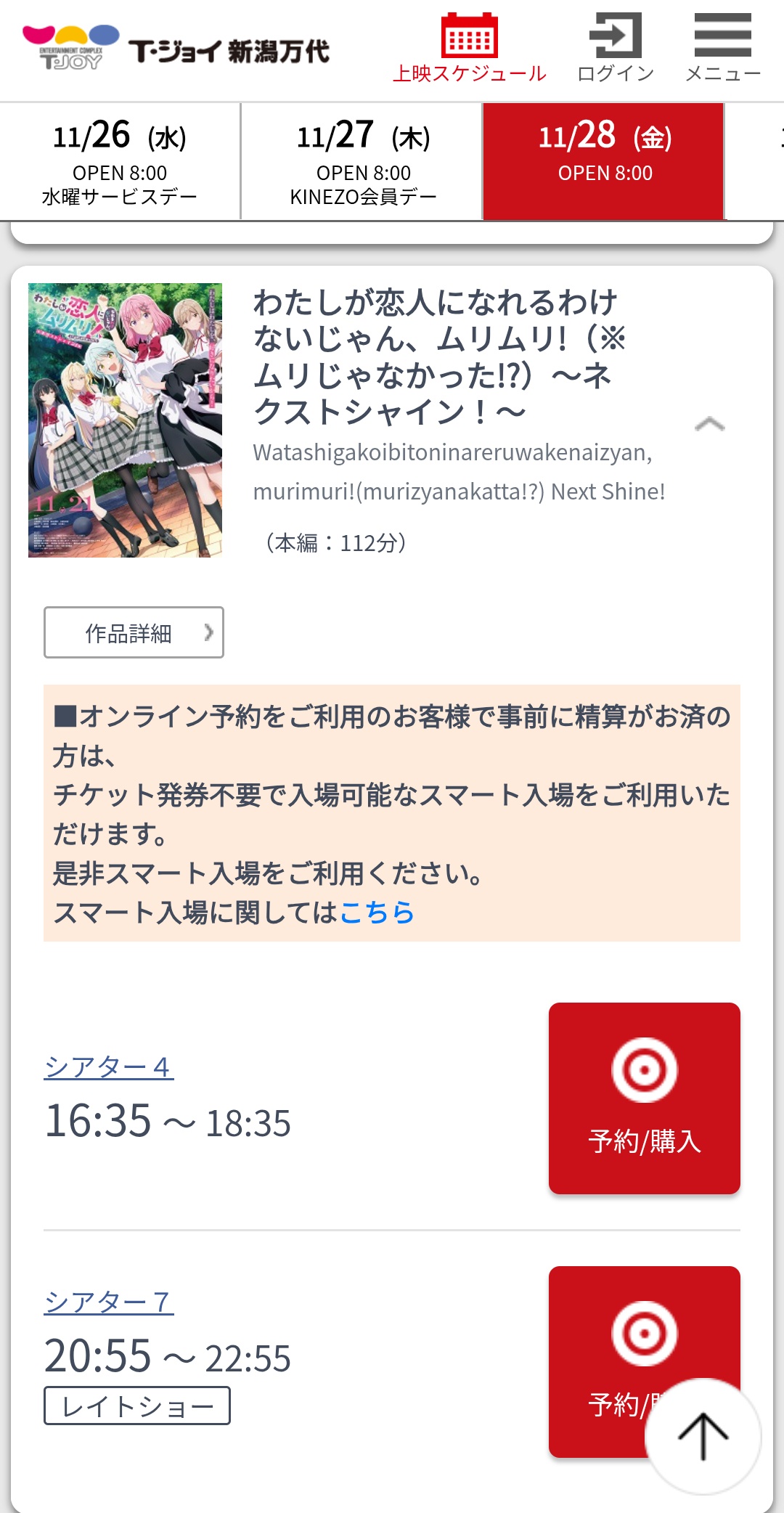
Task: Collapse the movie section with the chevron
Action: click(x=709, y=425)
